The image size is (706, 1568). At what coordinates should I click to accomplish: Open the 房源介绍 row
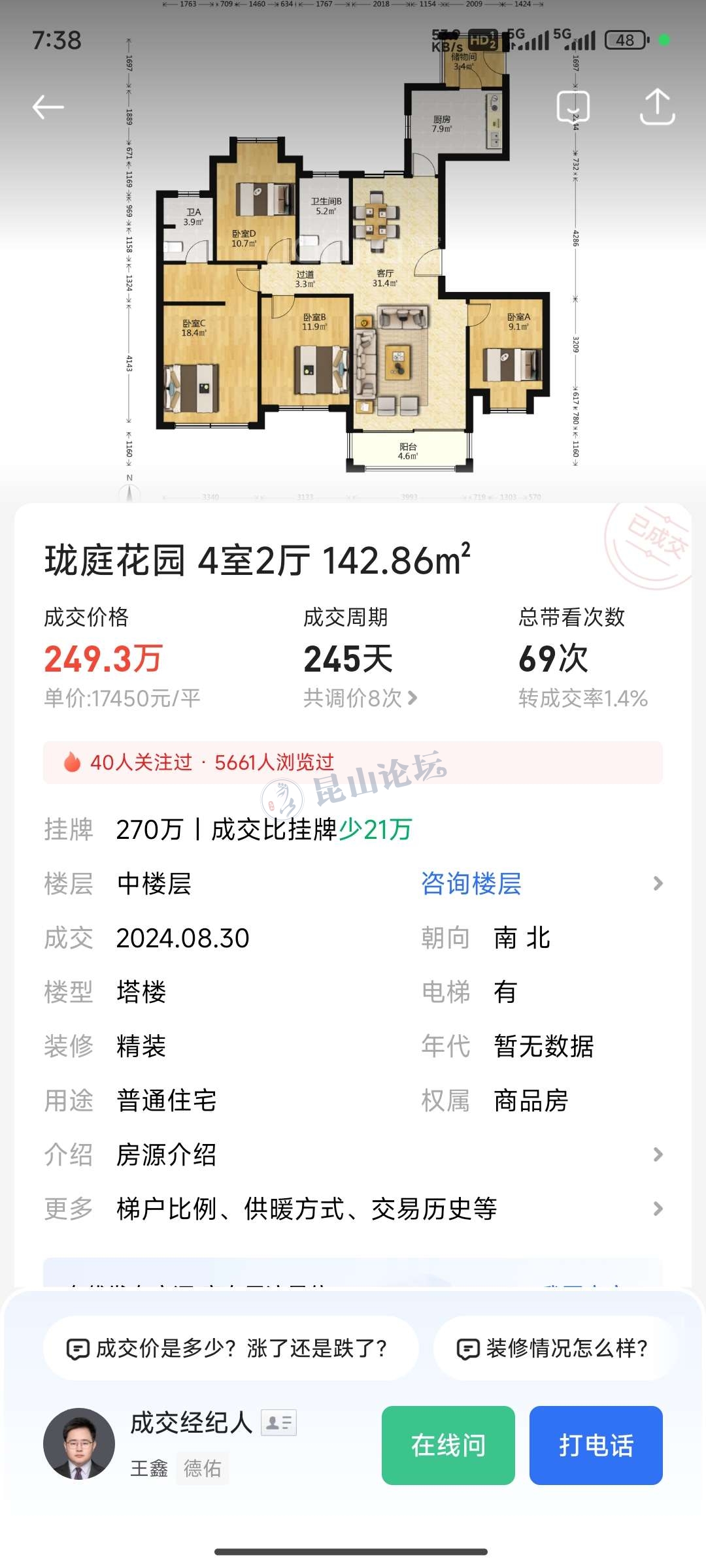353,1155
